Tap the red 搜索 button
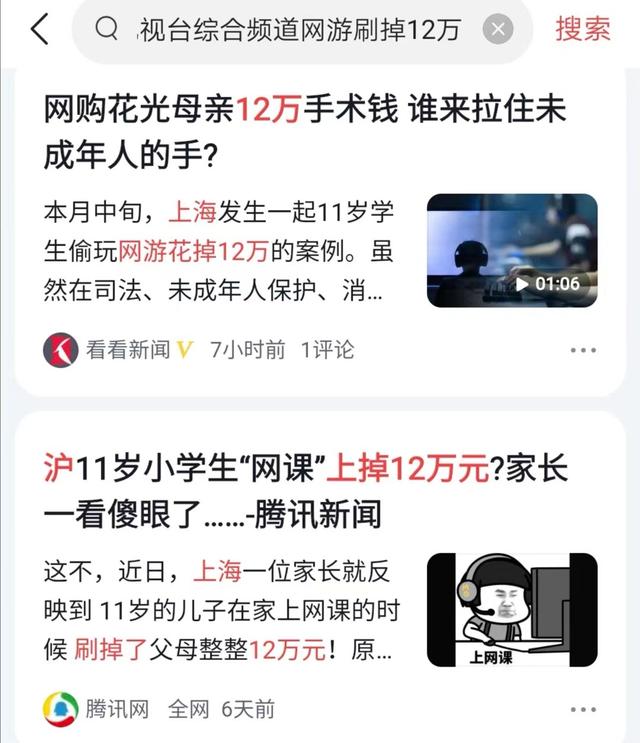Screen dimensions: 640x743 (583, 29)
